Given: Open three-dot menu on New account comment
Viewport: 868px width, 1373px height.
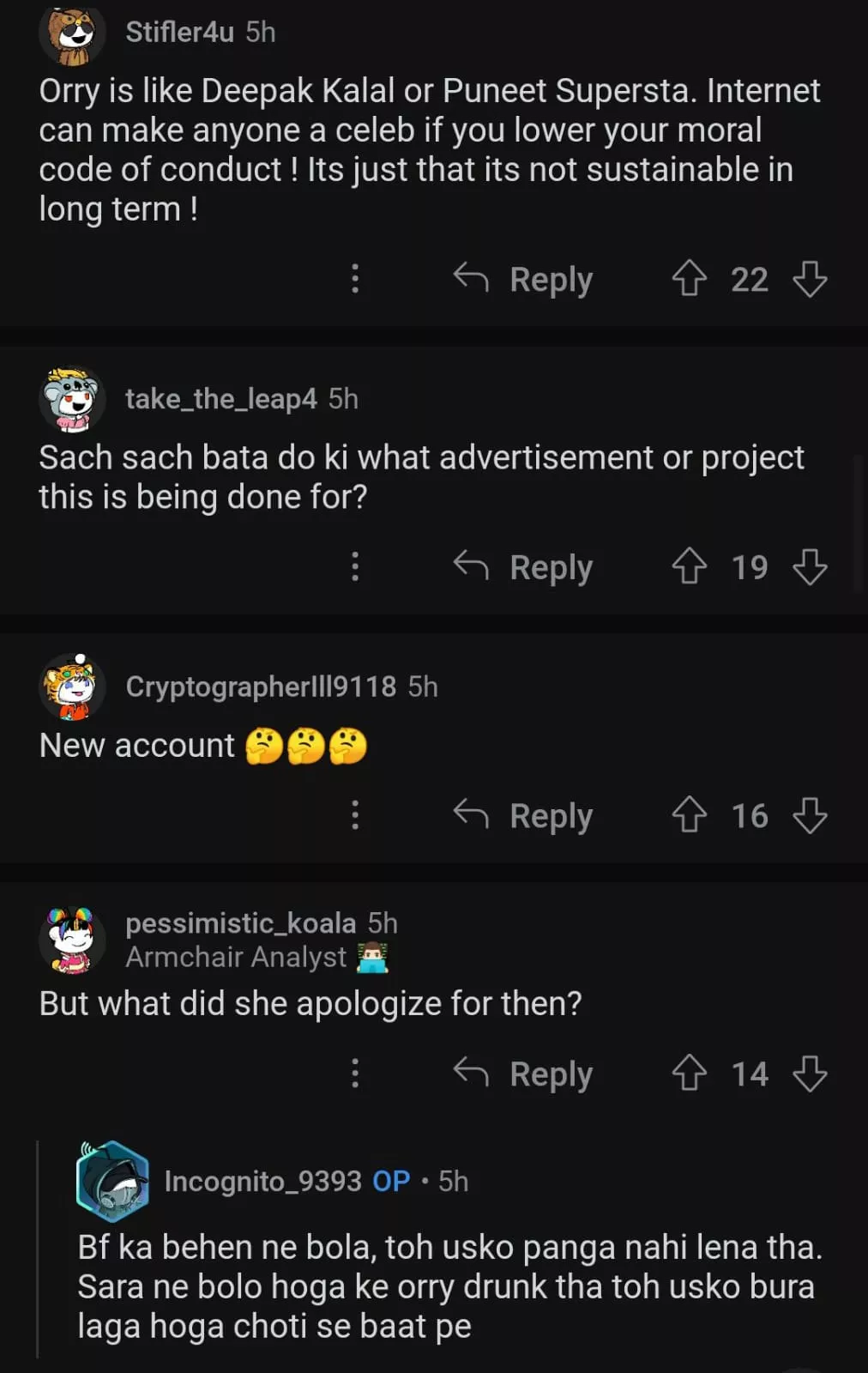Looking at the screenshot, I should point(355,815).
